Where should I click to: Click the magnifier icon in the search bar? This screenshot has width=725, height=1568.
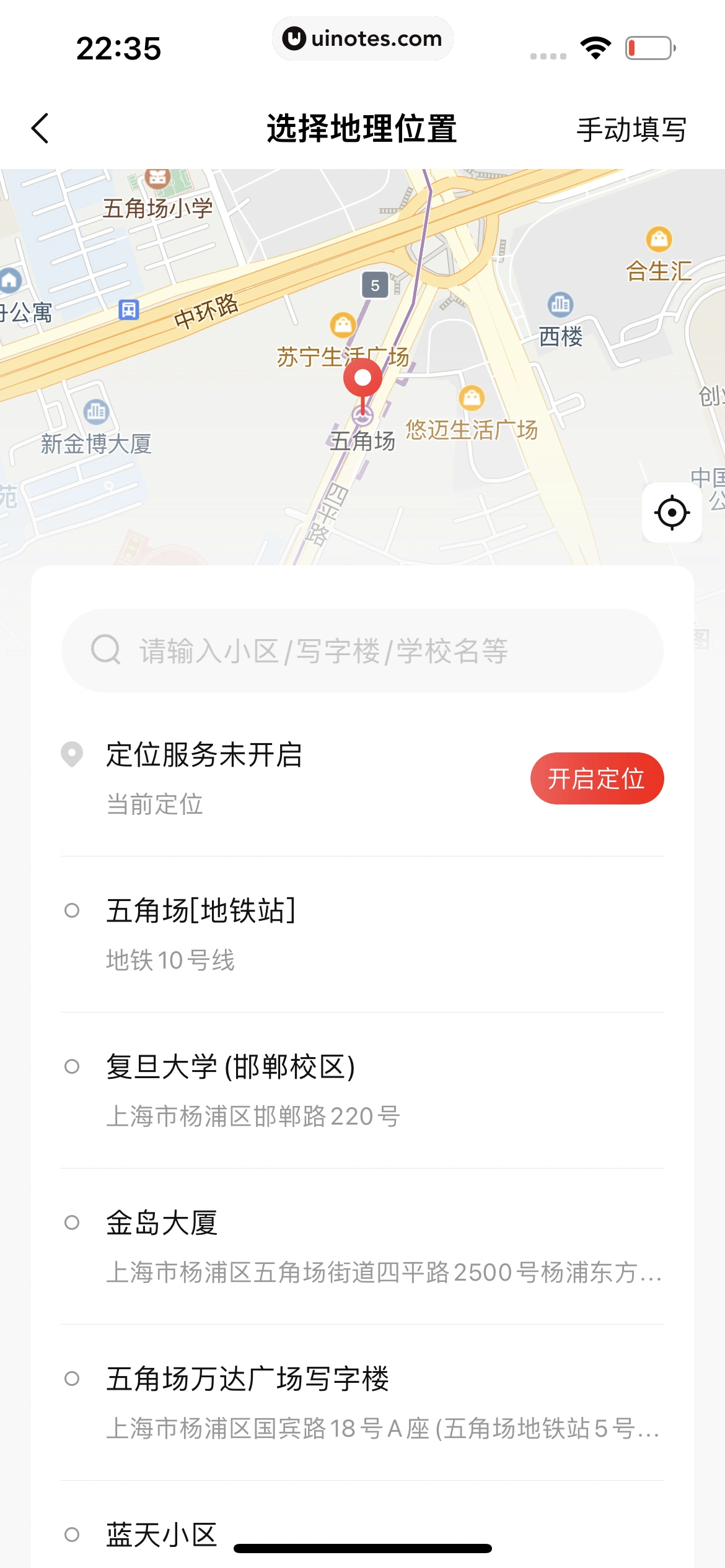105,650
